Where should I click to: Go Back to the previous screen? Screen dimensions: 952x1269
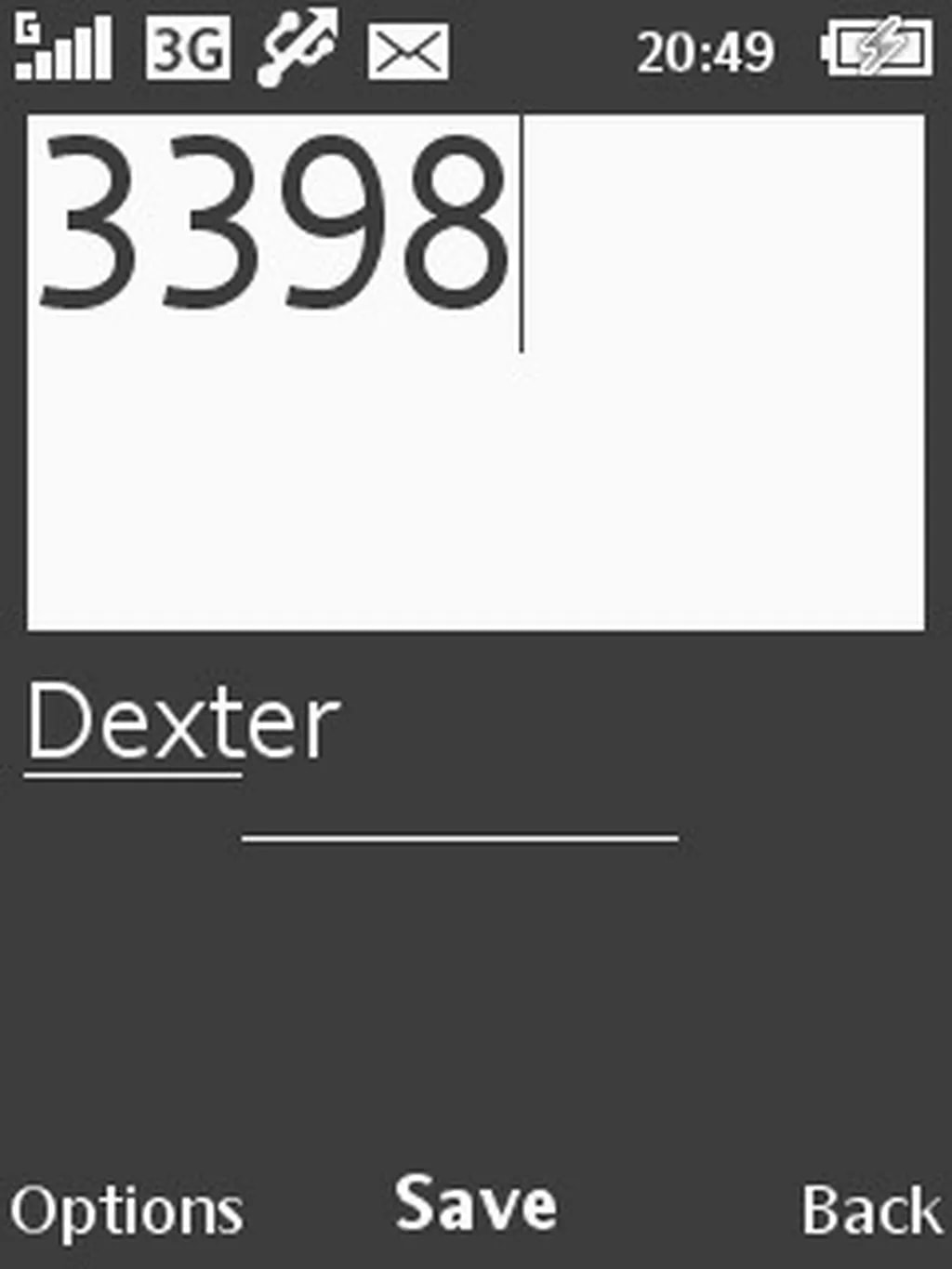tap(870, 1210)
